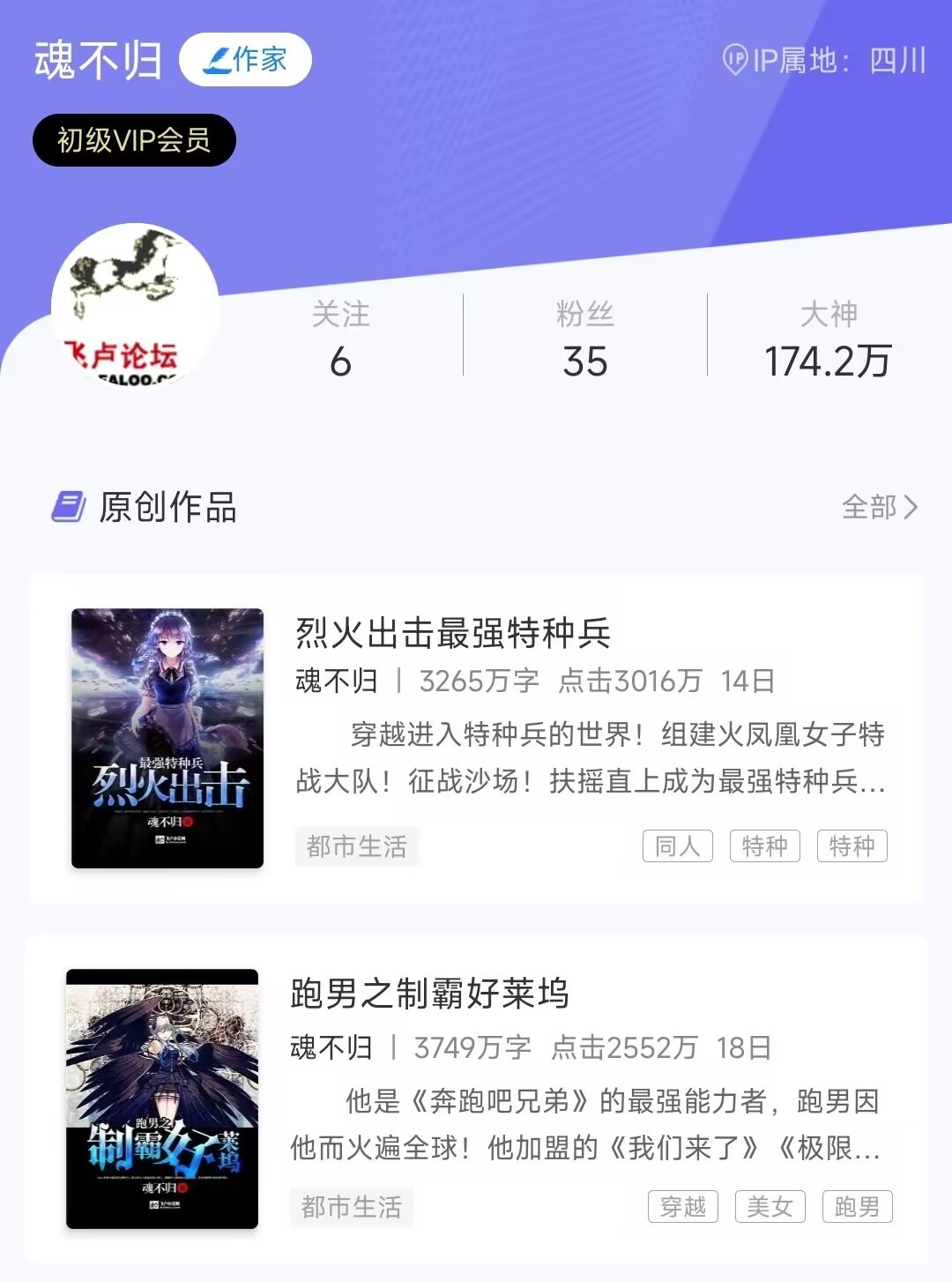Tap the 初级VIP会员 badge
This screenshot has height=1281, width=952.
pyautogui.click(x=134, y=140)
